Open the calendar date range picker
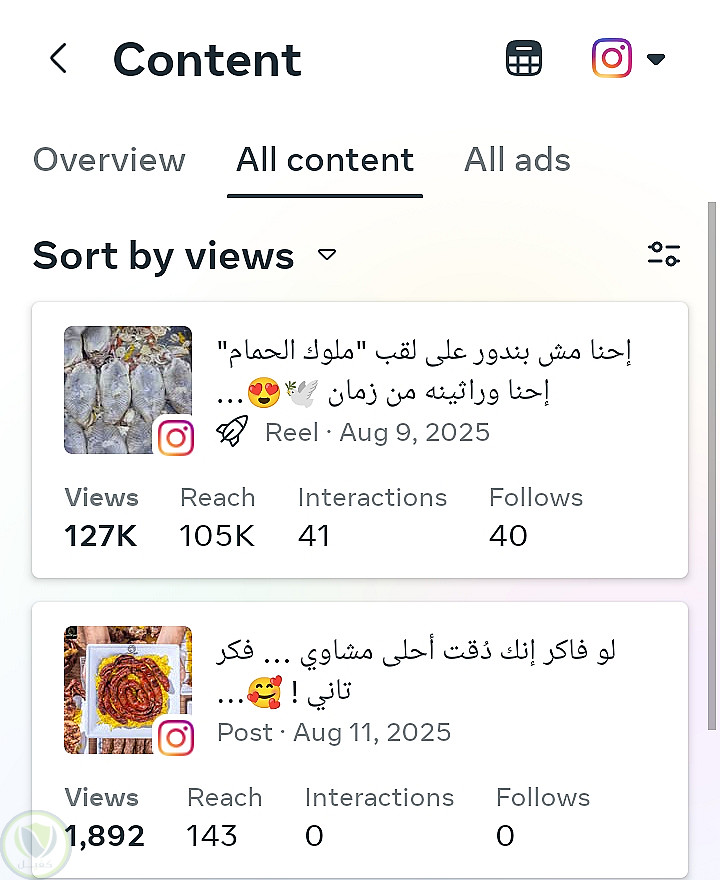720x880 pixels. pyautogui.click(x=523, y=59)
